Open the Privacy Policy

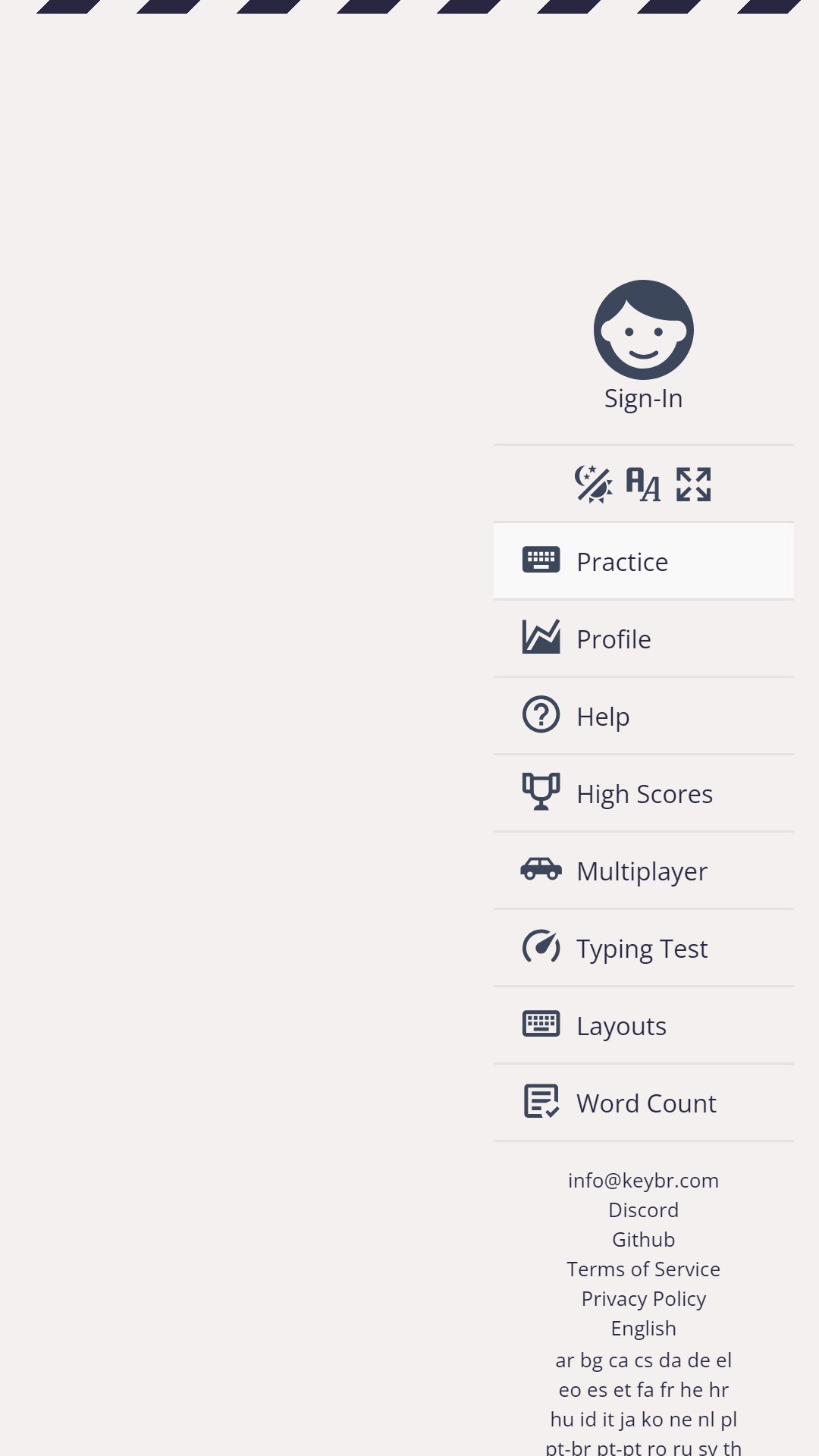pyautogui.click(x=643, y=1299)
